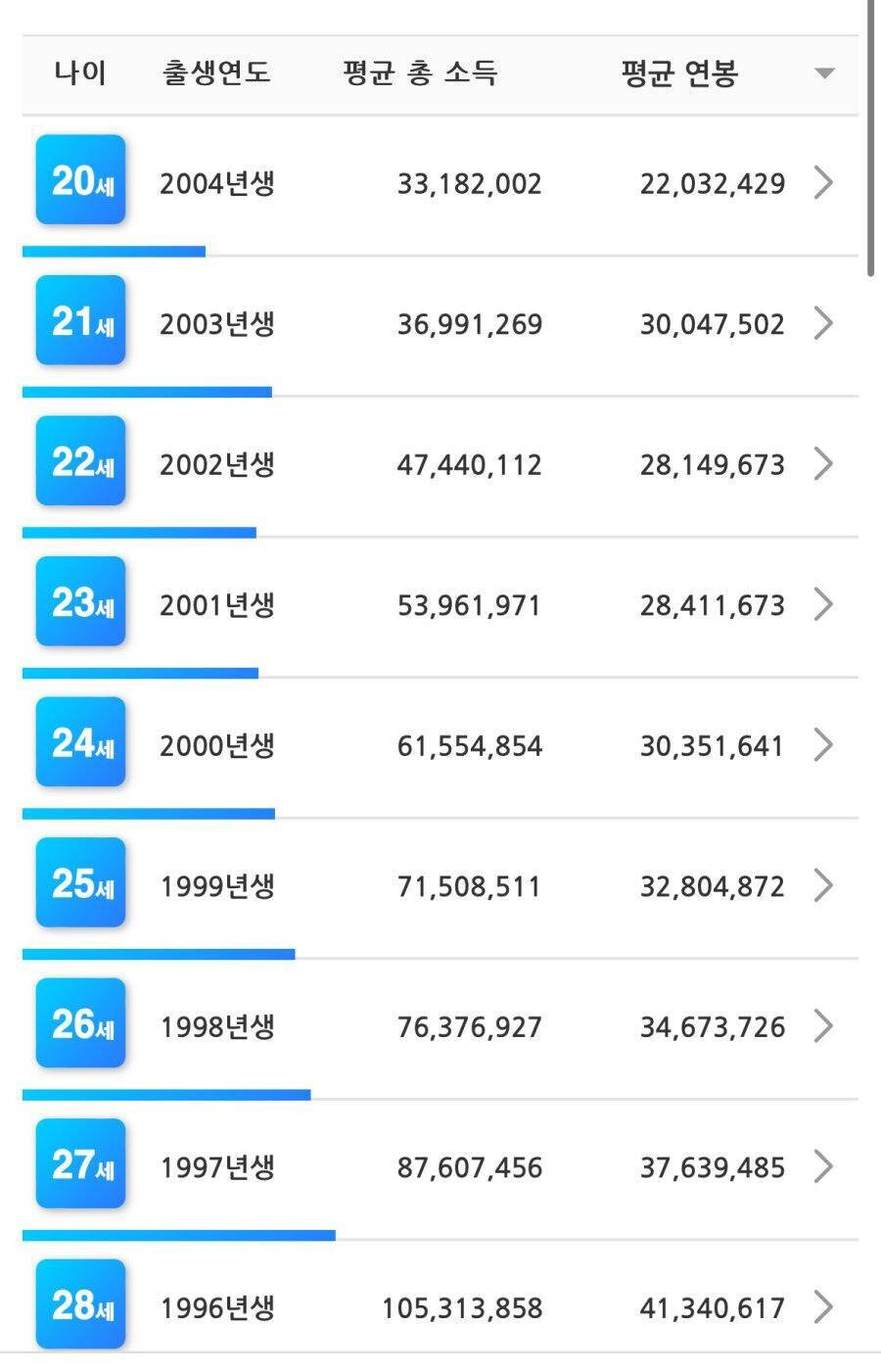This screenshot has width=881, height=1372.
Task: Open the 21세 2003년생 row
Action: coord(440,323)
